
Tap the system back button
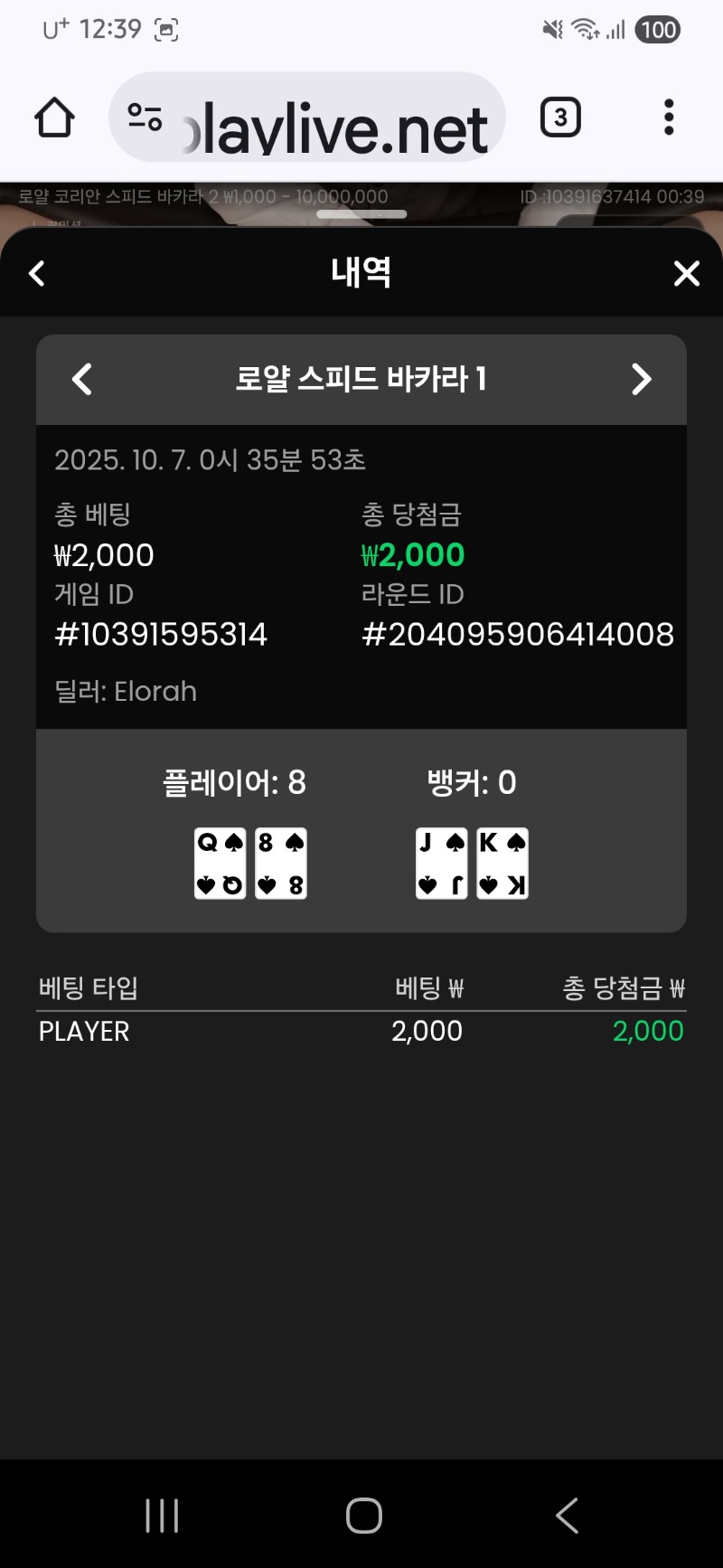[567, 1516]
